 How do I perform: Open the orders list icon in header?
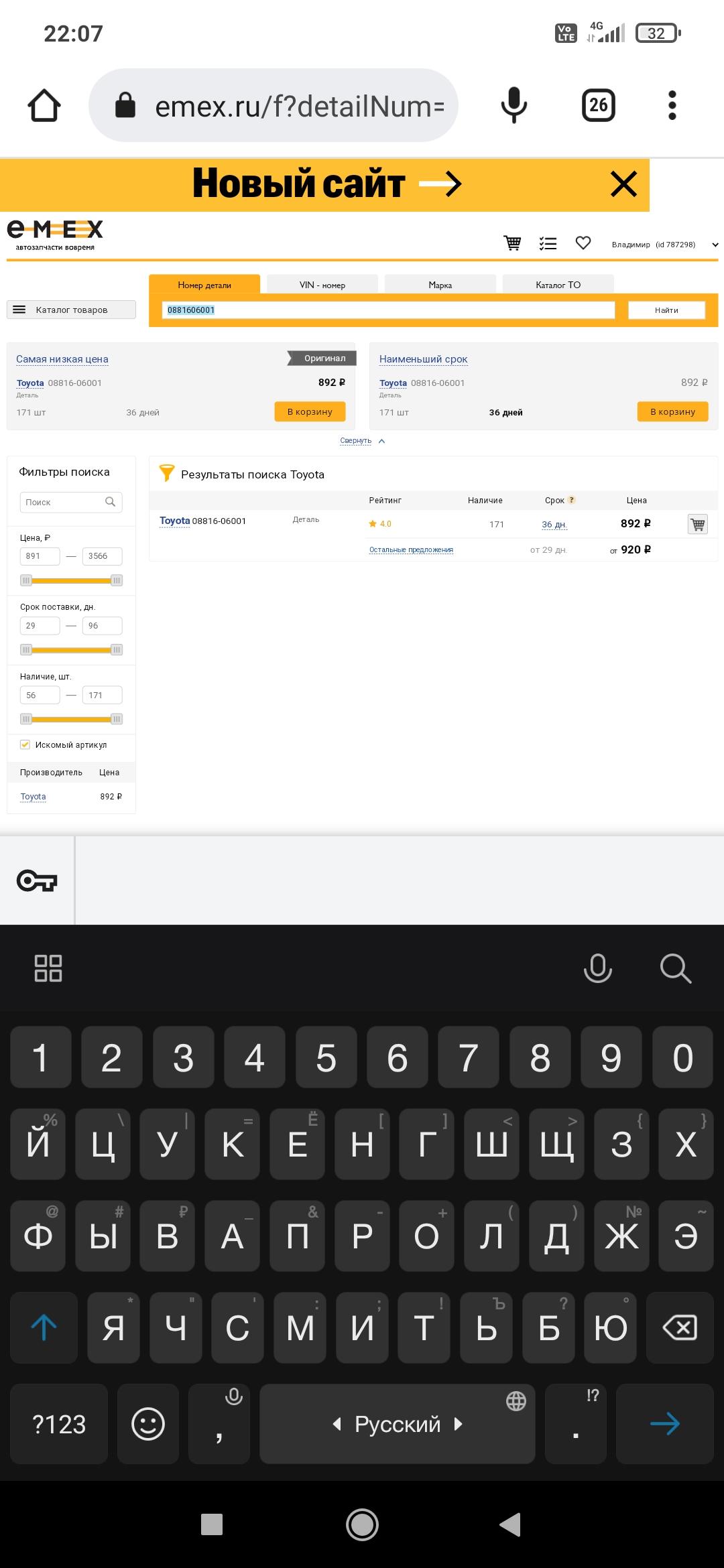(x=548, y=243)
